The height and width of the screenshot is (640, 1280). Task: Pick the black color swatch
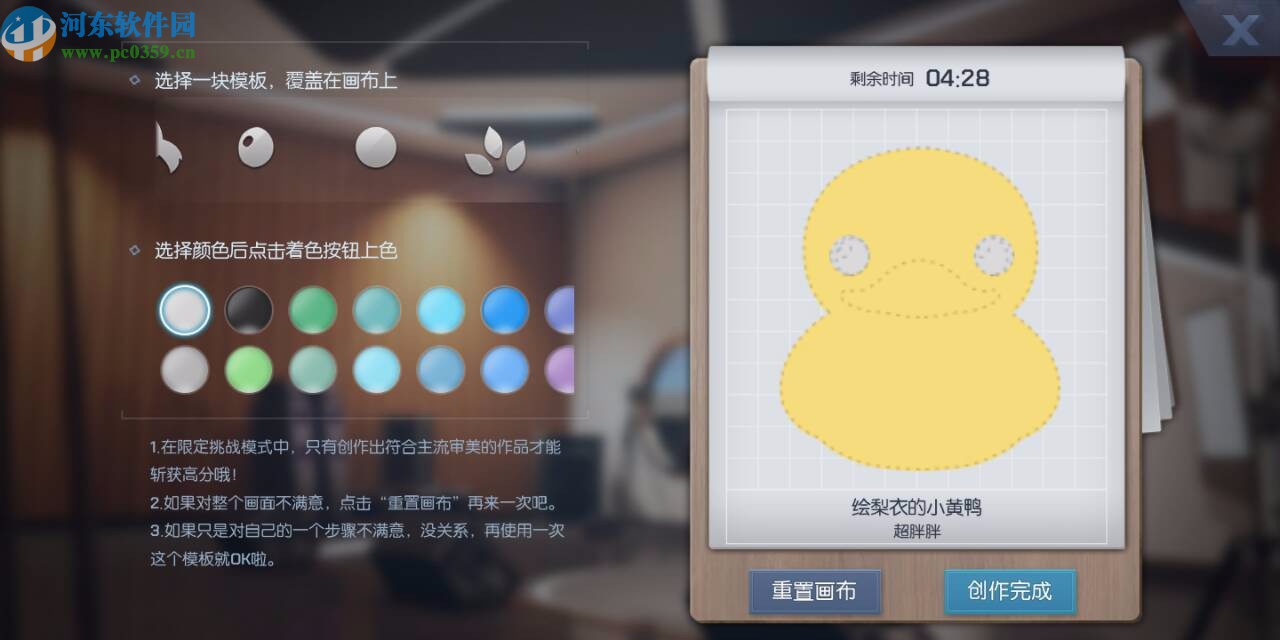click(x=249, y=310)
